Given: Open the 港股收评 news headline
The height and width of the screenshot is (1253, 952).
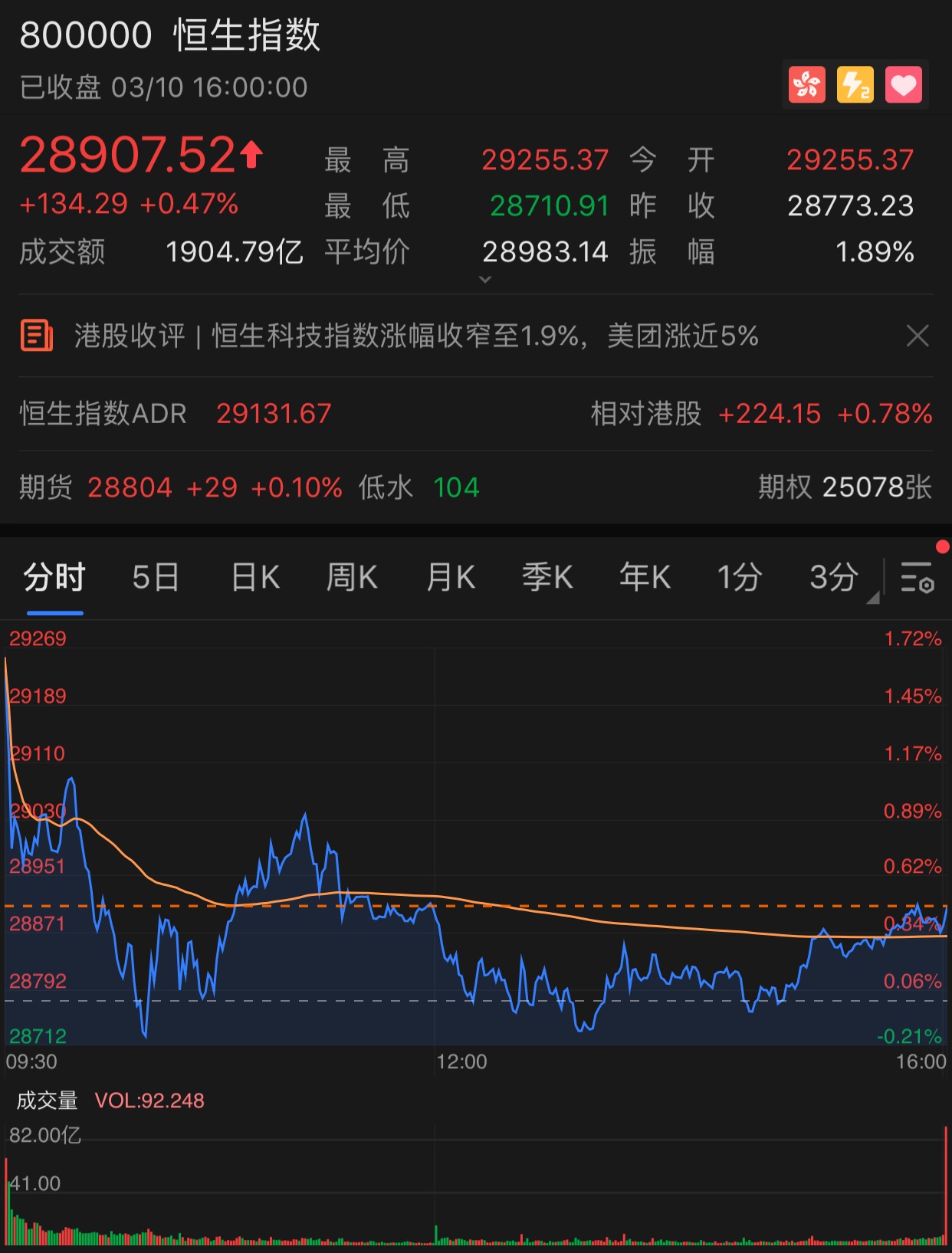Looking at the screenshot, I should click(x=415, y=336).
